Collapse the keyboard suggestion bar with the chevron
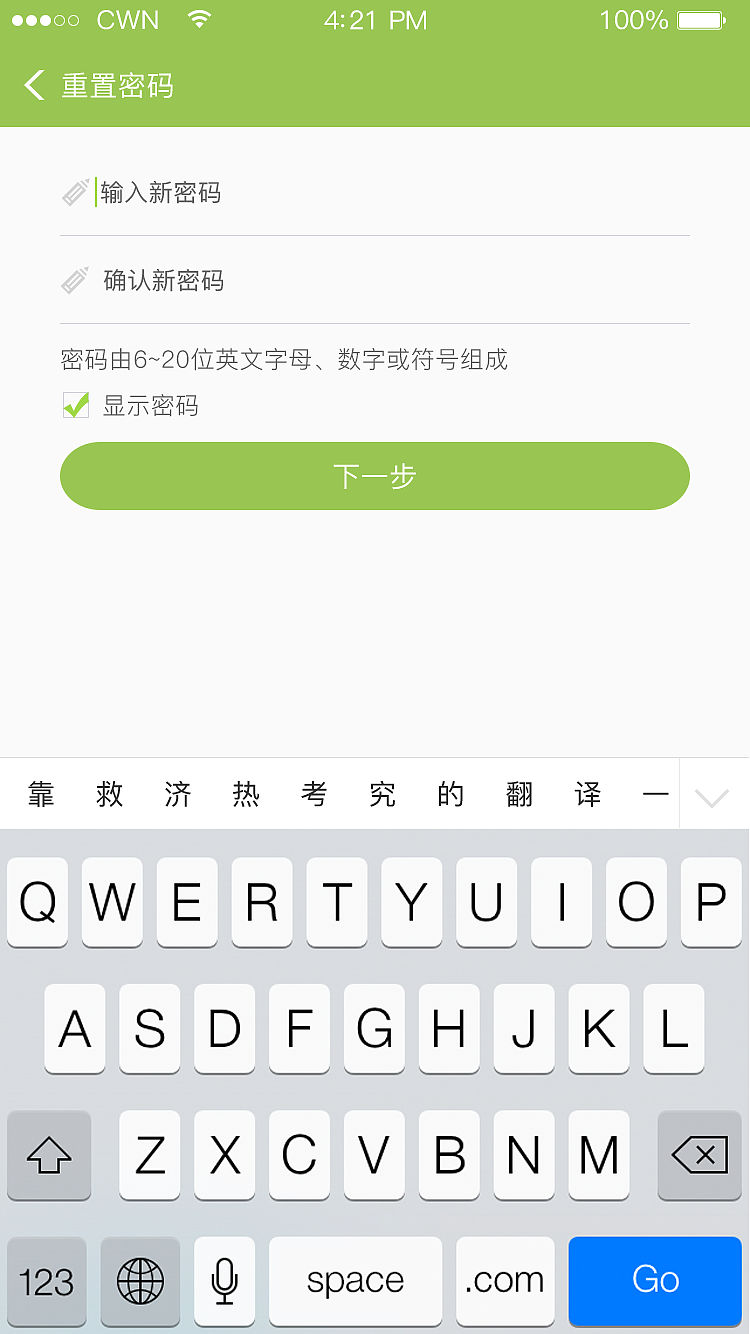This screenshot has width=750, height=1334. [712, 793]
